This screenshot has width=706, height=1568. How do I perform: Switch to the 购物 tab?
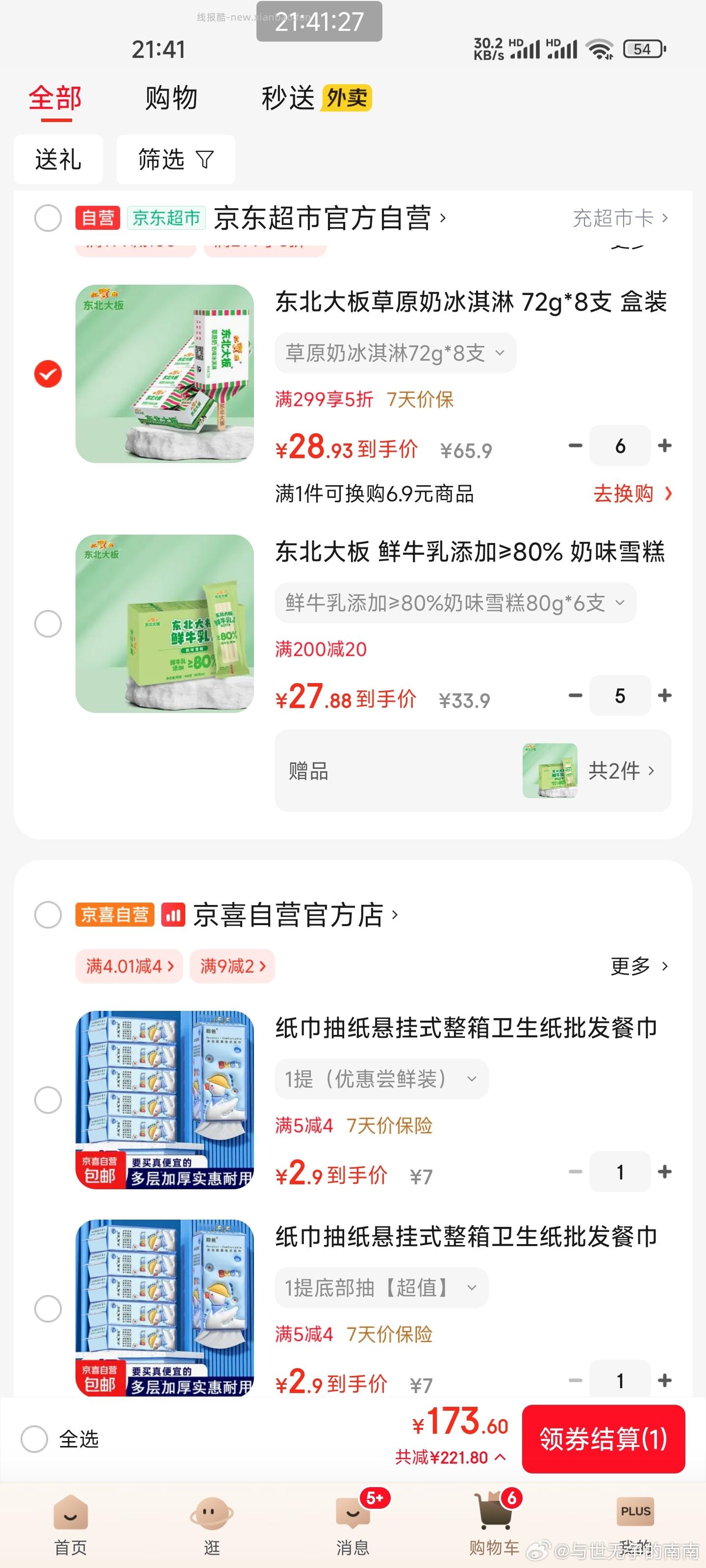[170, 98]
